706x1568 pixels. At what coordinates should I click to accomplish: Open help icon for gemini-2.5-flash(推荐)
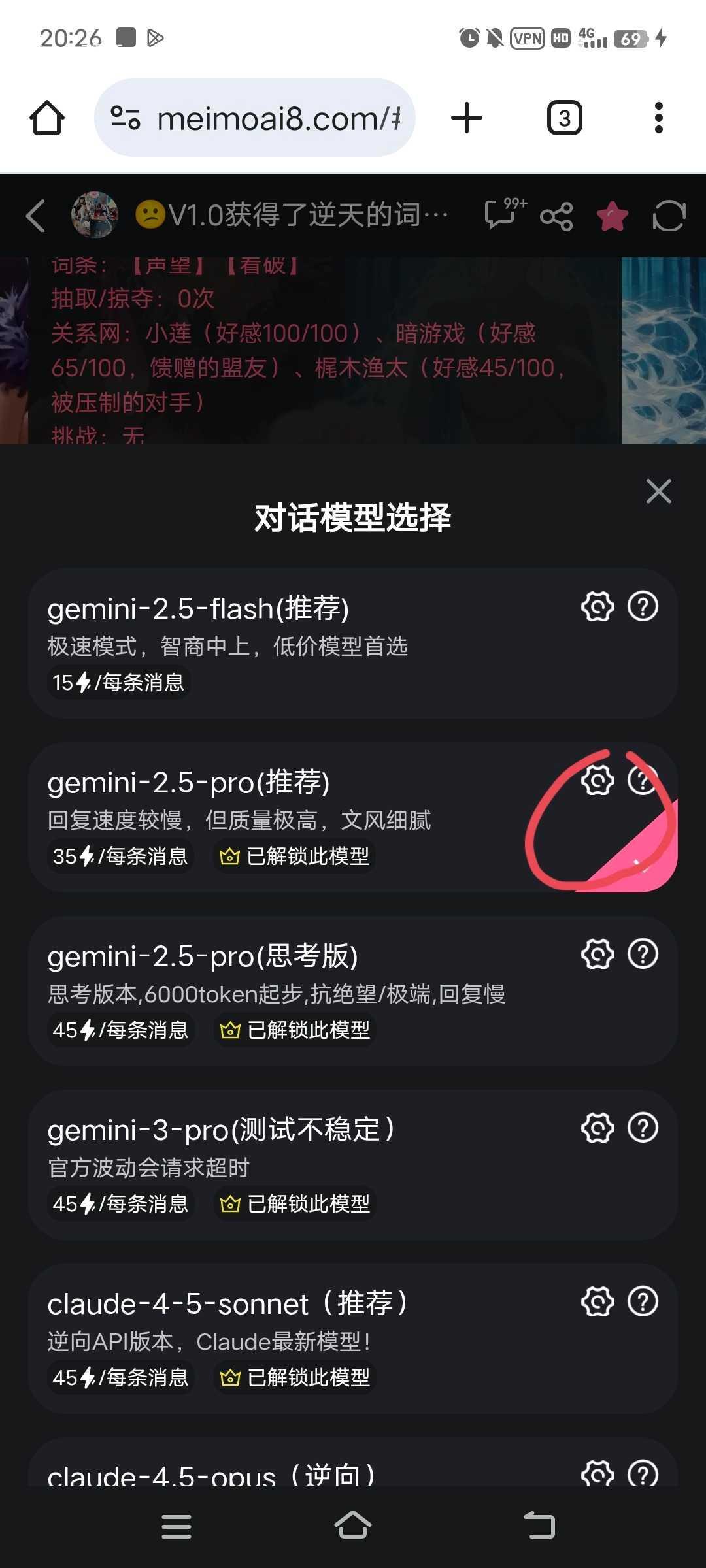point(643,606)
